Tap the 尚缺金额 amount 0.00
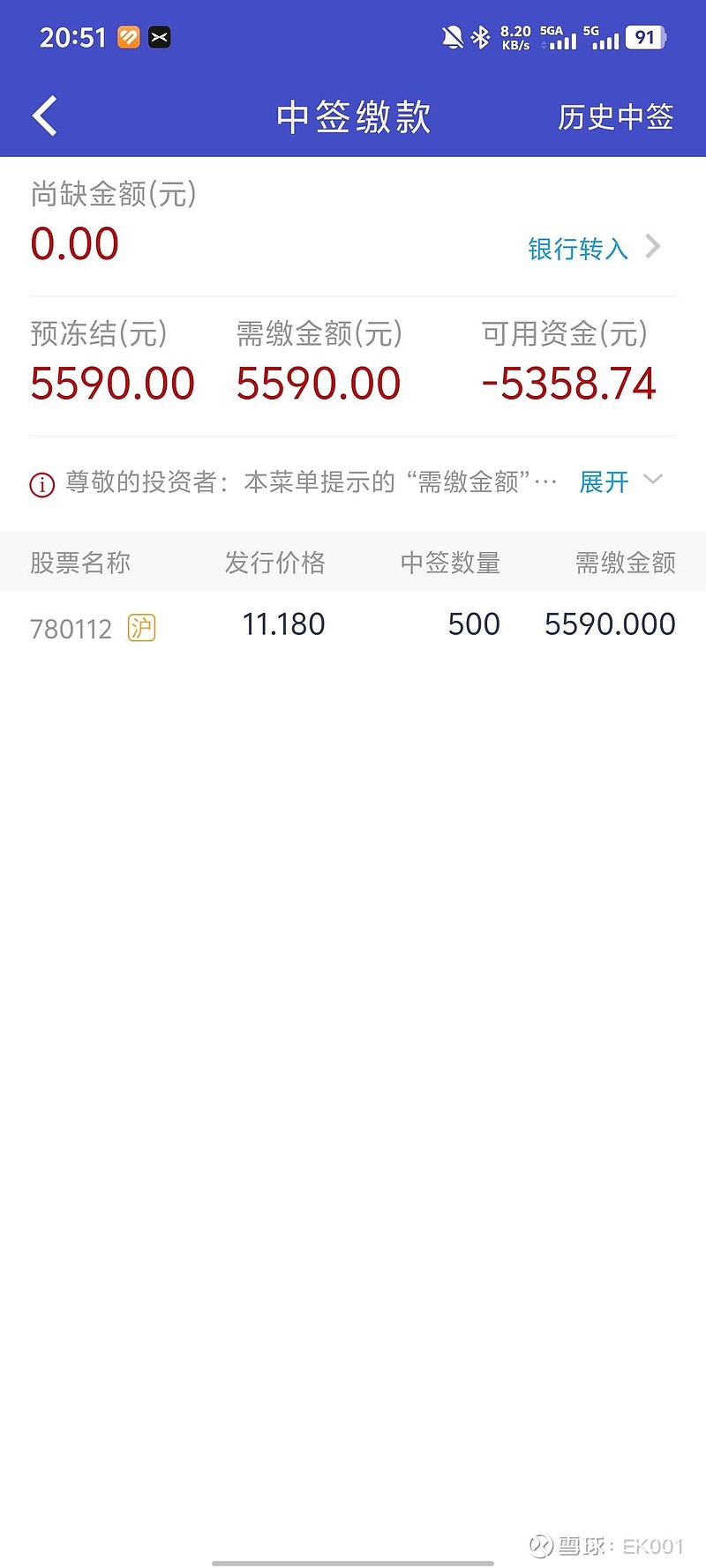Screen dimensions: 706x1568 [x=75, y=243]
